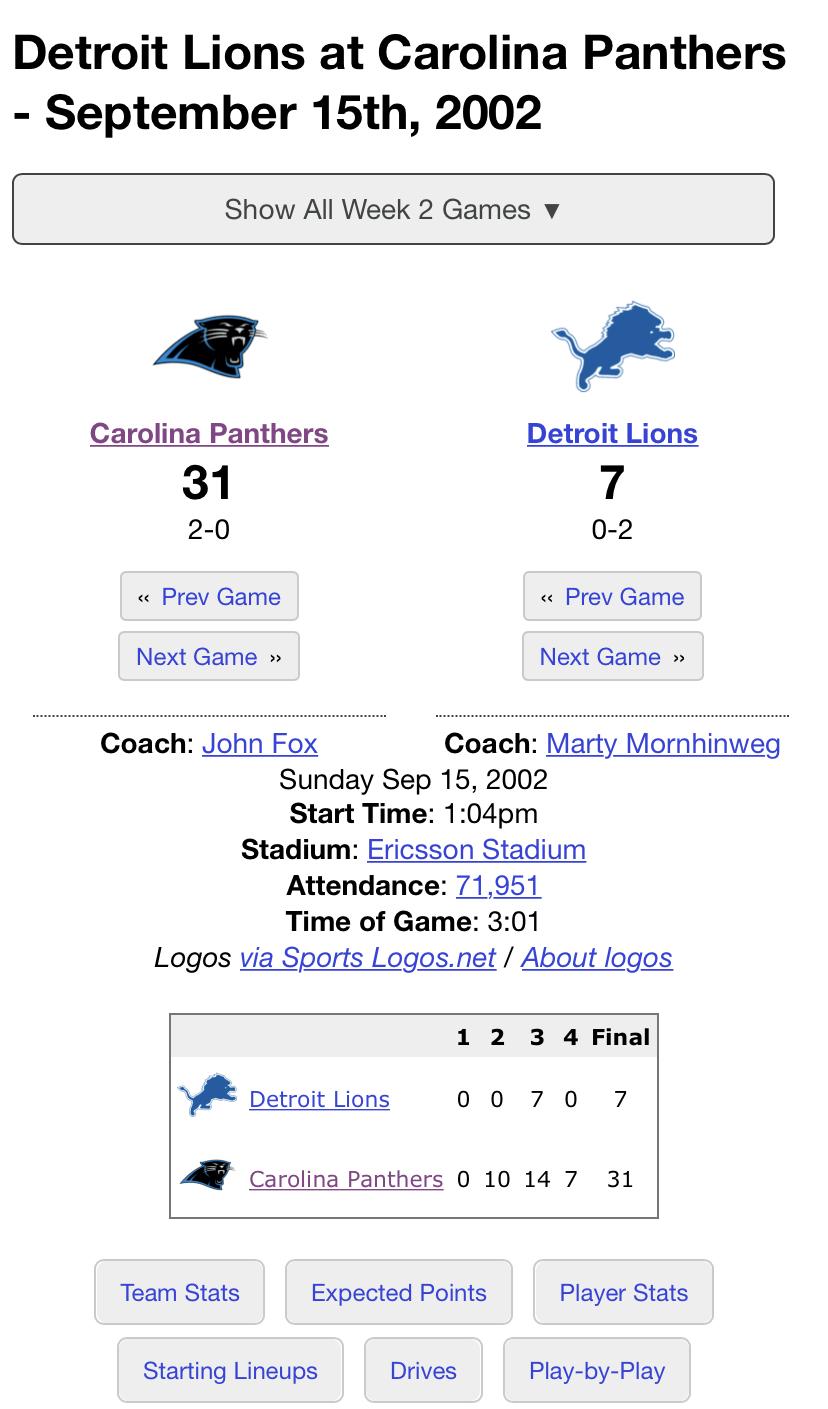828x1409 pixels.
Task: Jump to Expected Points
Action: click(x=399, y=1293)
